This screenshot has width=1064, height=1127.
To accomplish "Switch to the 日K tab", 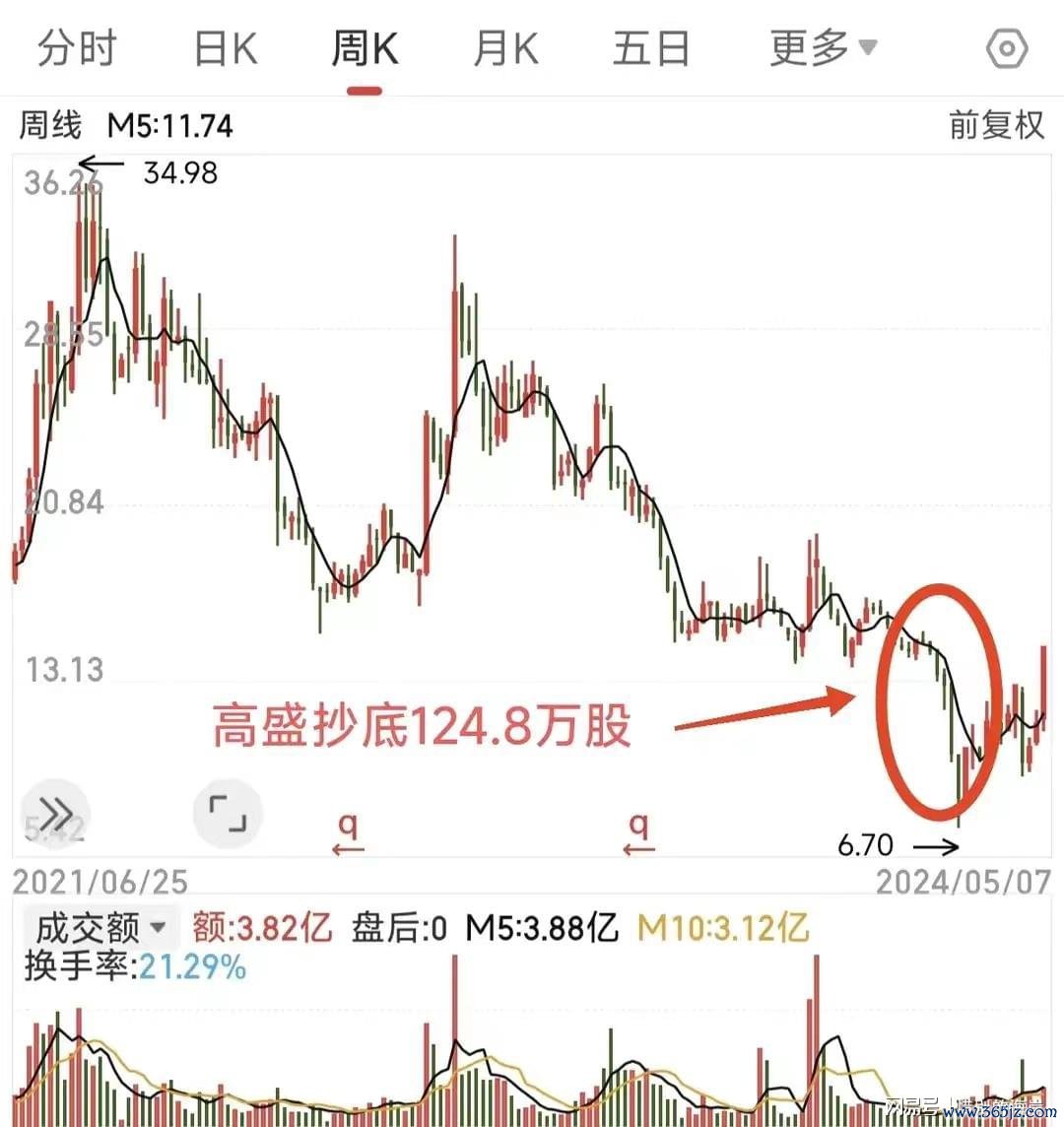I will 225,48.
